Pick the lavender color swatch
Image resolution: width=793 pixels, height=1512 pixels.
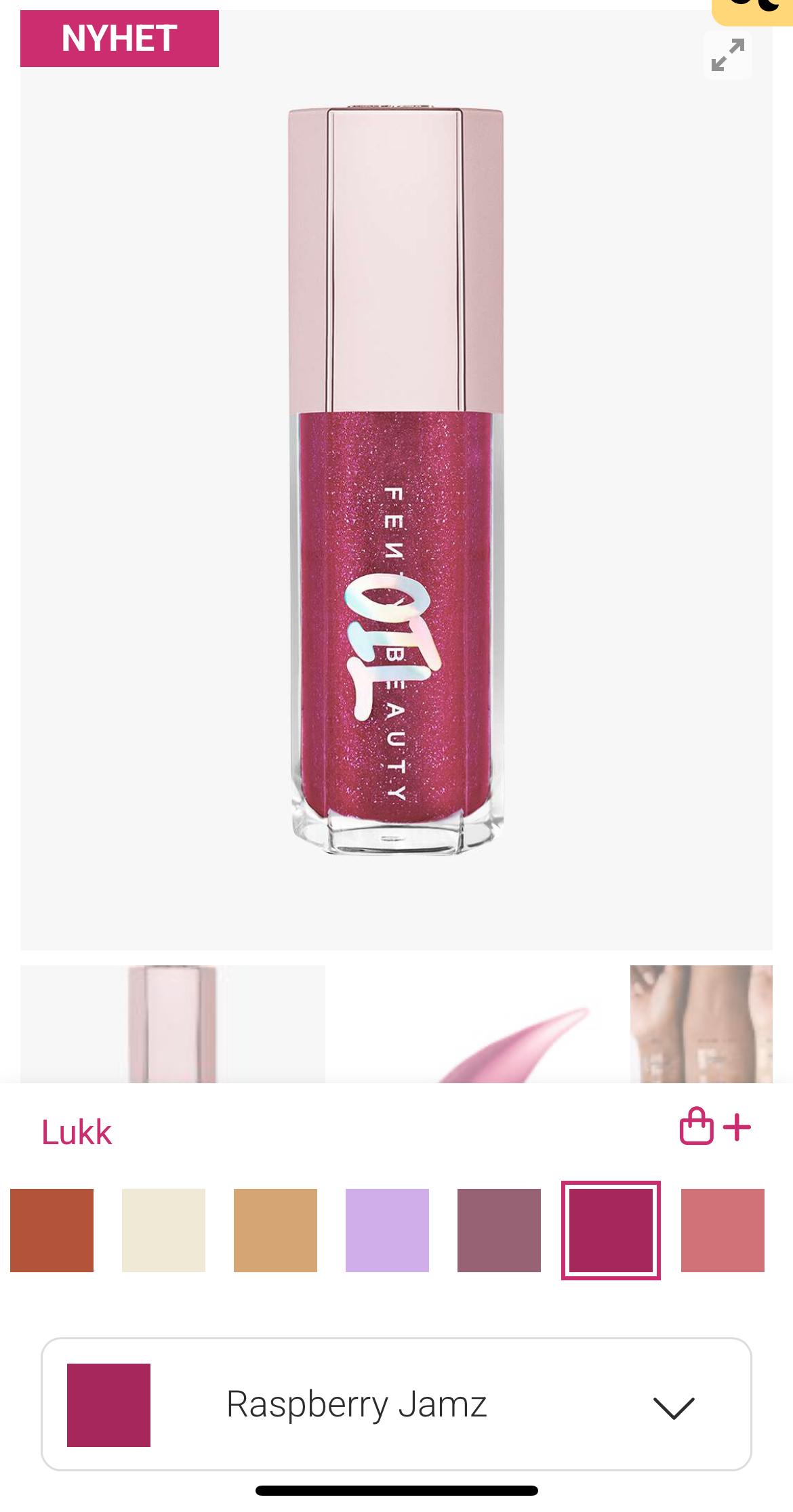387,1230
